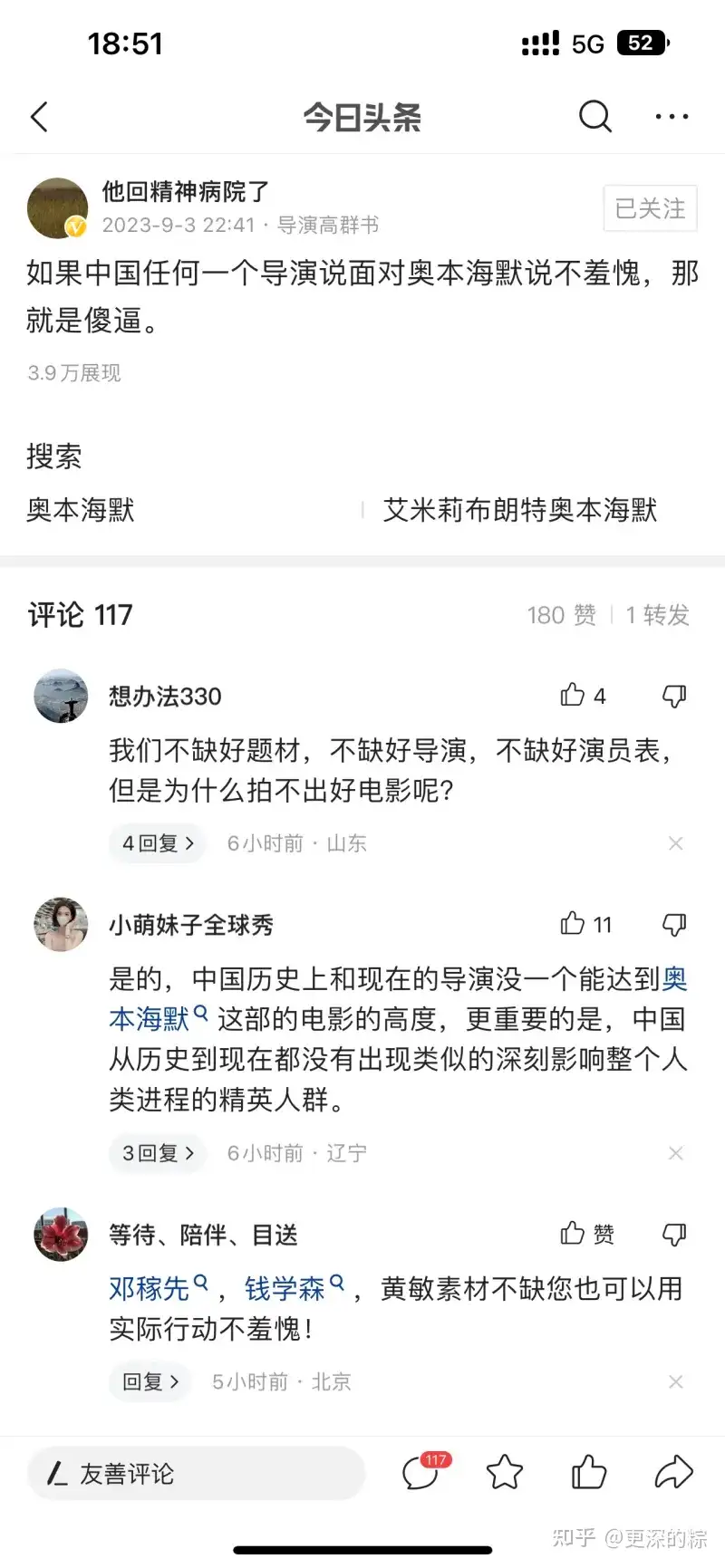Search the suggestion 奥本海默

(x=81, y=510)
